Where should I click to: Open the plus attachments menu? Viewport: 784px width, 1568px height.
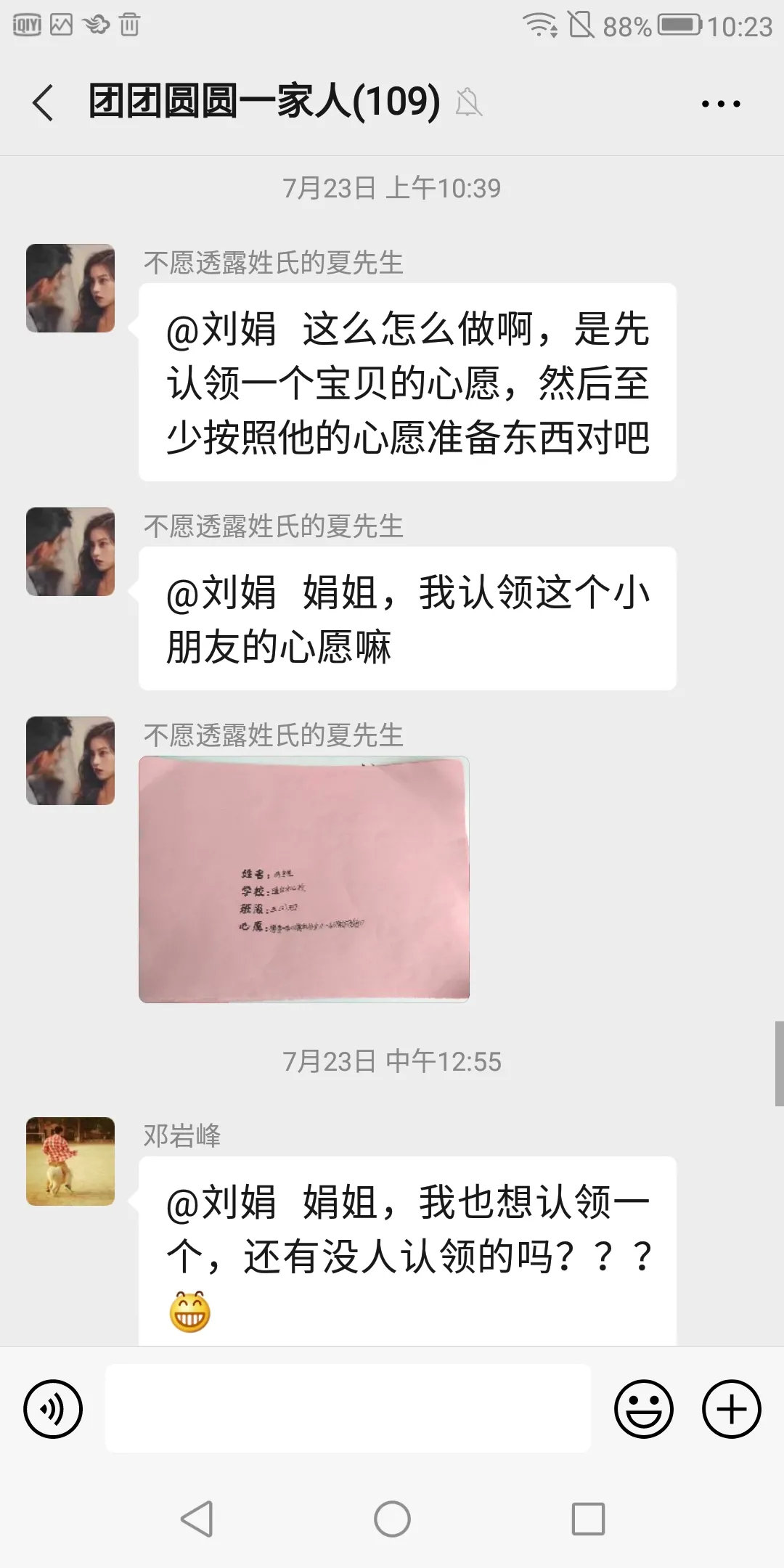731,1409
